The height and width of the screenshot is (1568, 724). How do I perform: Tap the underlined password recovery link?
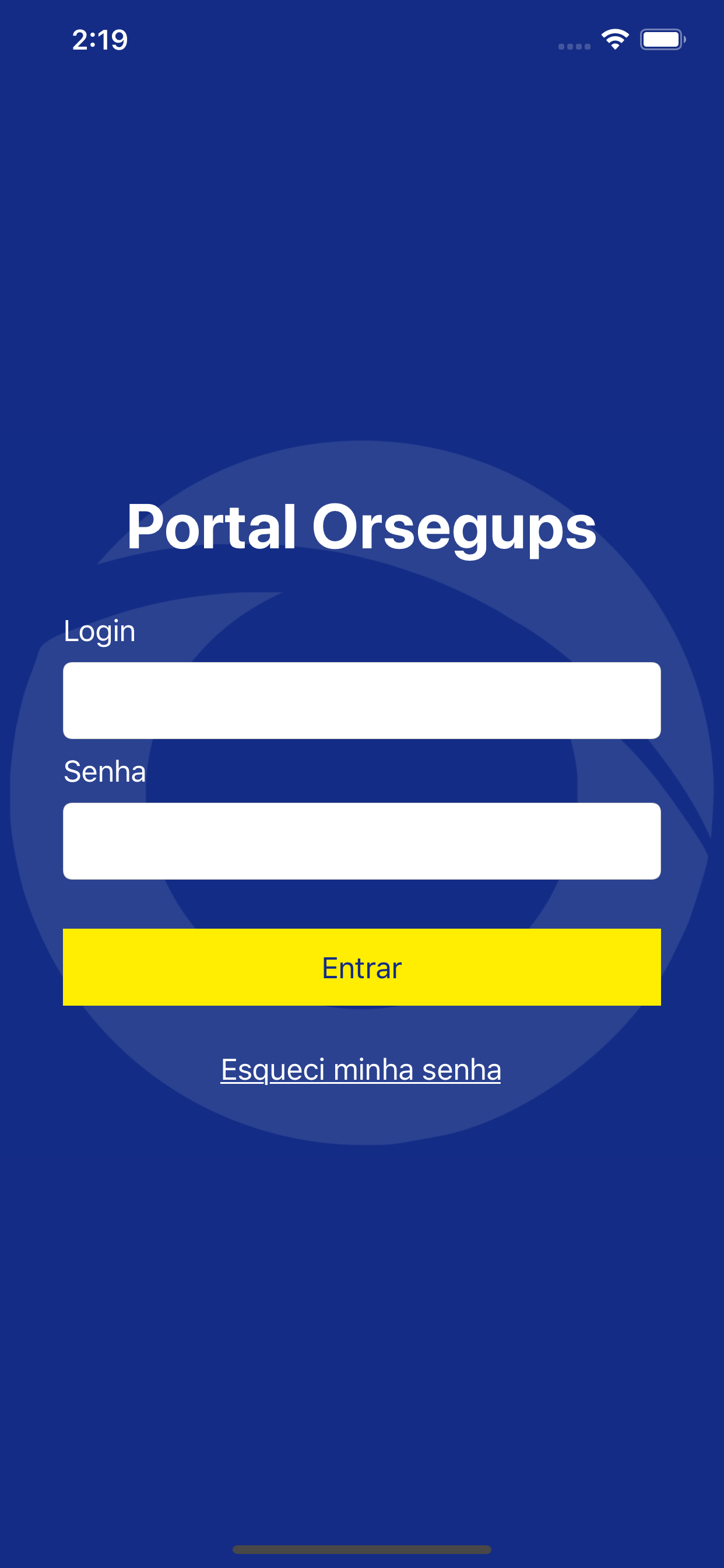coord(361,1069)
